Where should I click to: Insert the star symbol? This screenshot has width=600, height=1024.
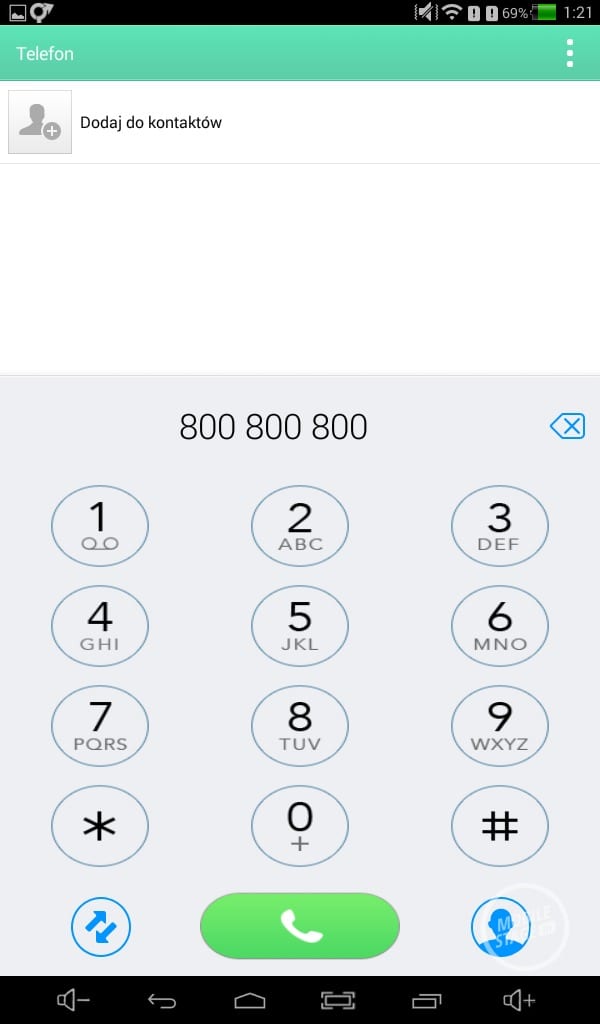(x=100, y=826)
